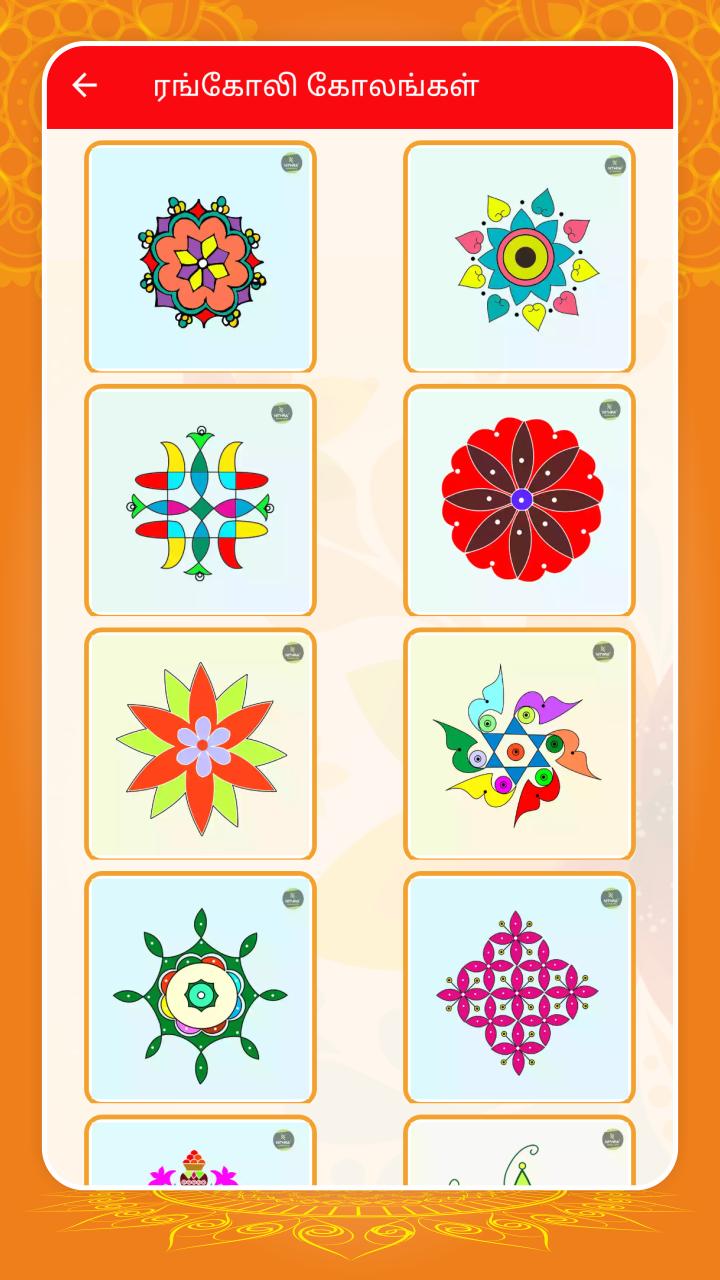Select the red, yellow and blue crescent kolam
720x1280 pixels.
point(201,501)
